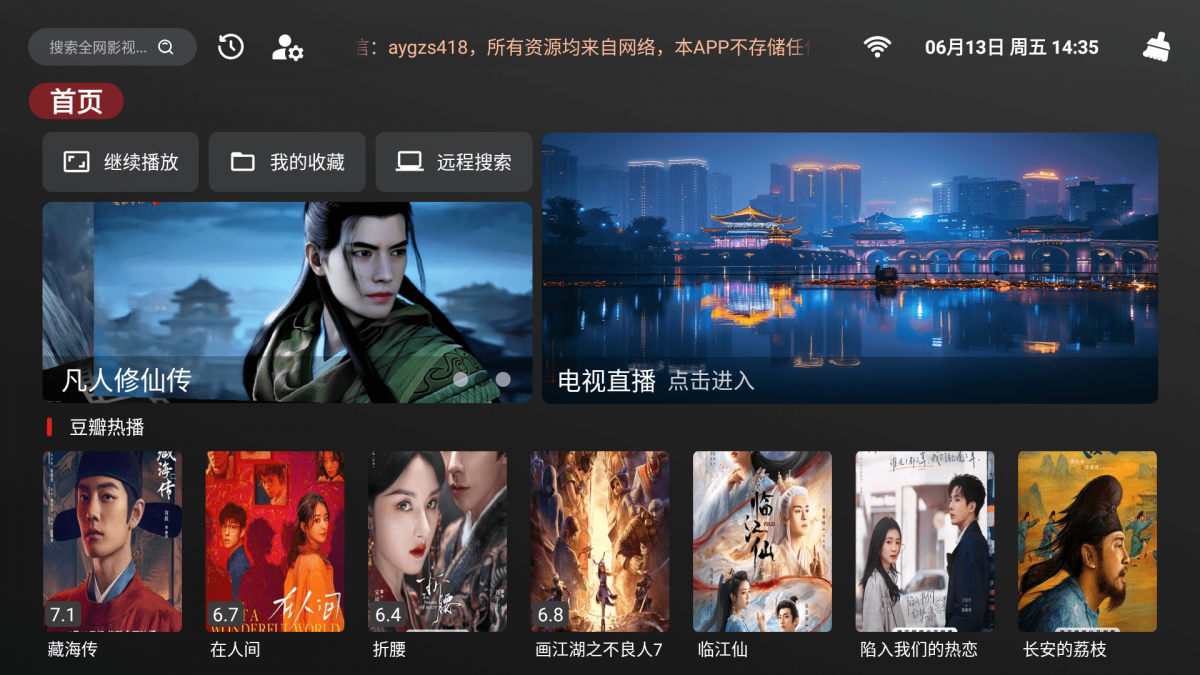
Task: Open the 在人间 poster
Action: 275,541
